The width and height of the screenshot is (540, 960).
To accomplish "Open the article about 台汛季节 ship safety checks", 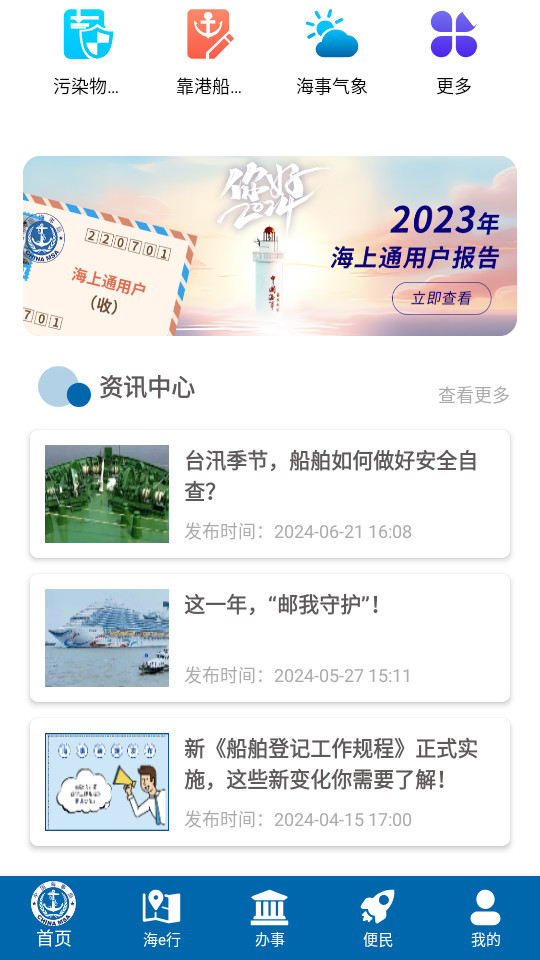I will (270, 494).
